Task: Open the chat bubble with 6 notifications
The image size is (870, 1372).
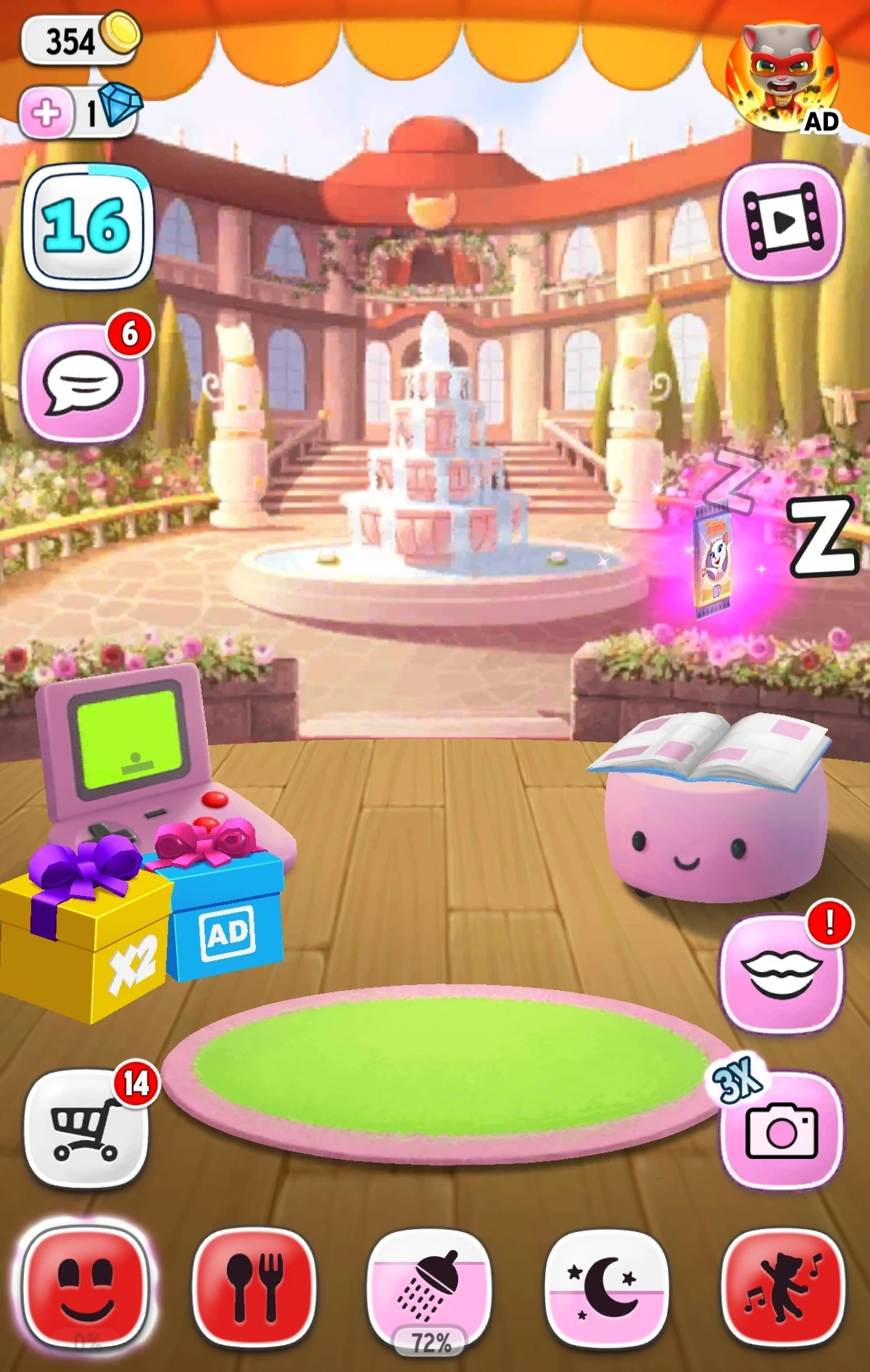Action: 83,383
